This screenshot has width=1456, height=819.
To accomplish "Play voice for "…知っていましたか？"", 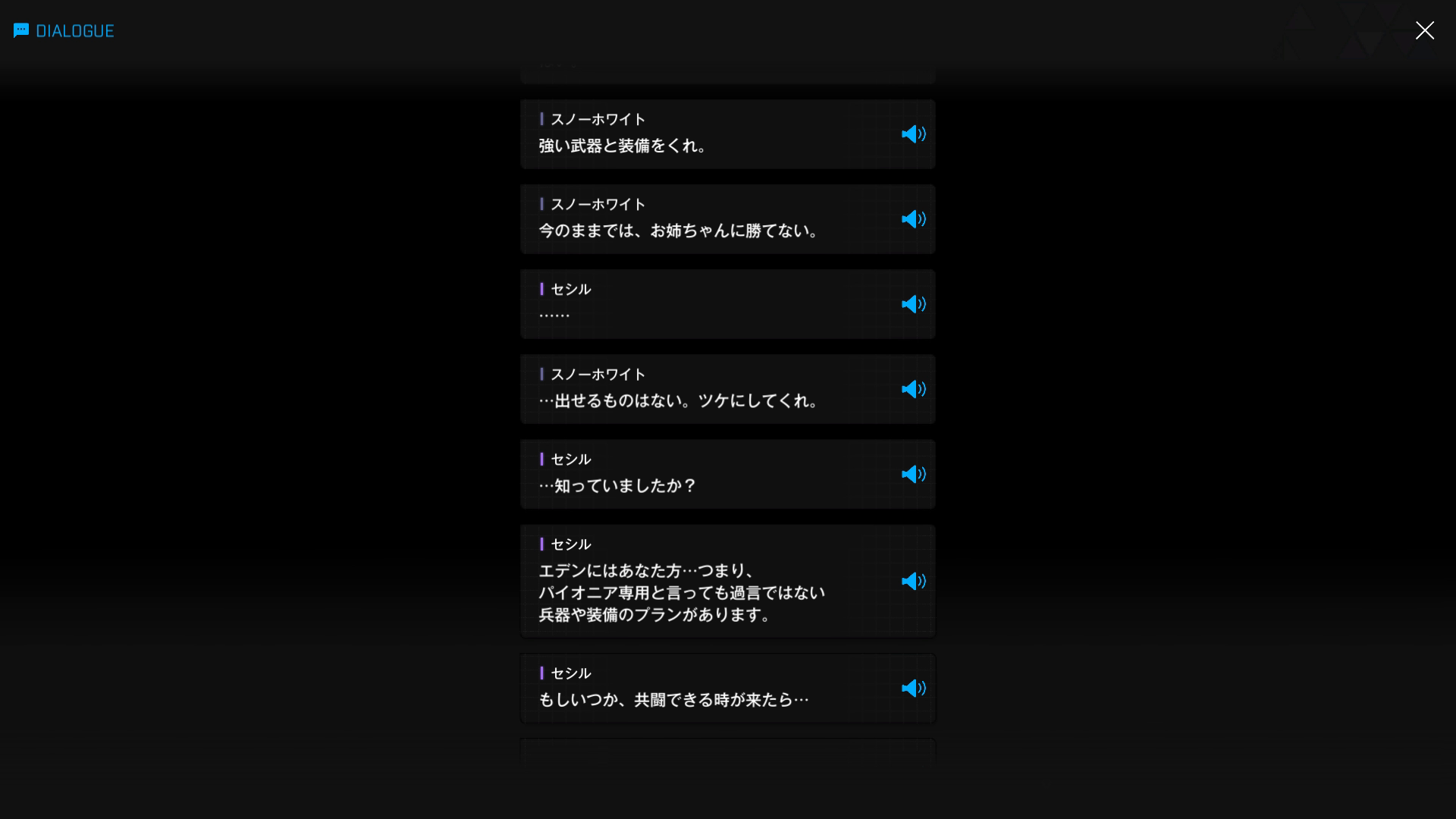I will (x=913, y=474).
